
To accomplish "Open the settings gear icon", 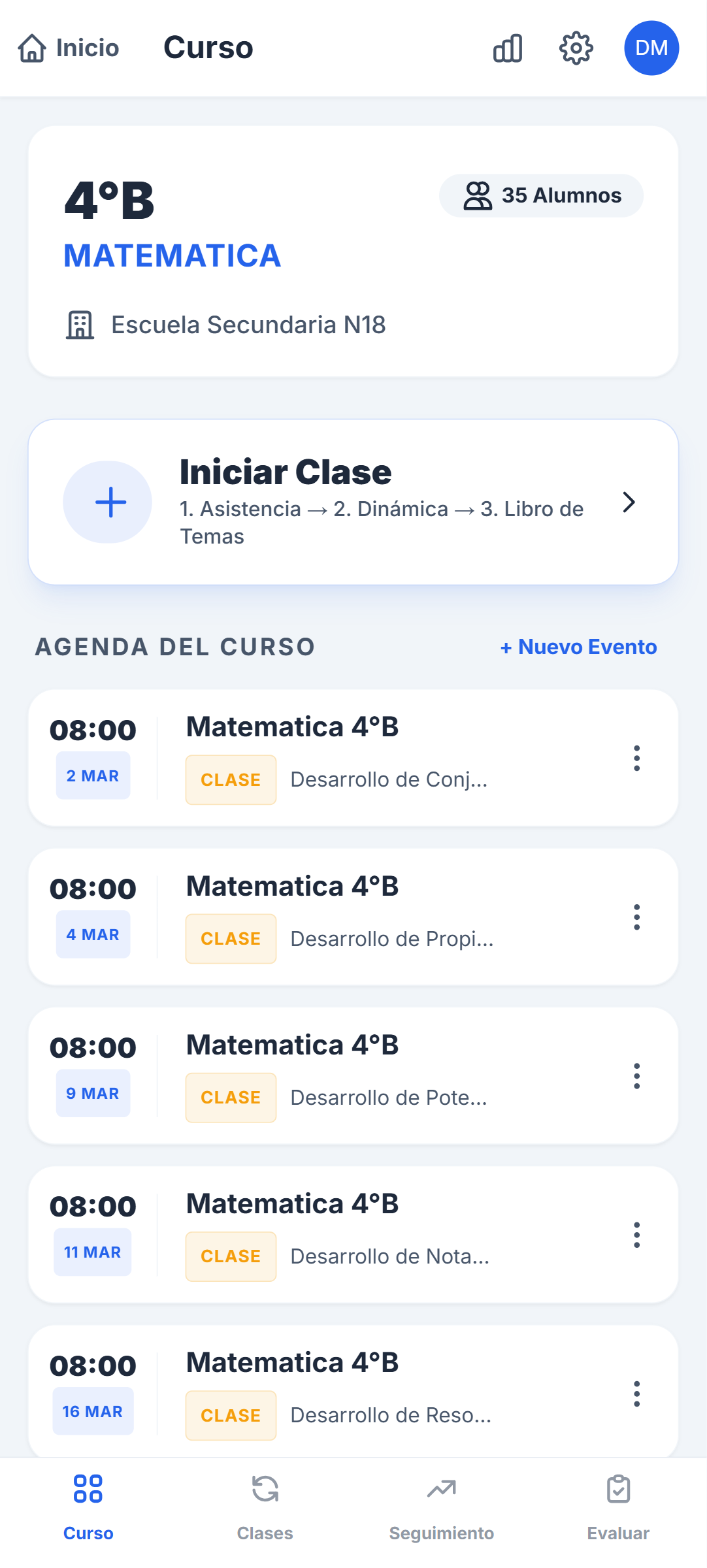I will coord(576,48).
